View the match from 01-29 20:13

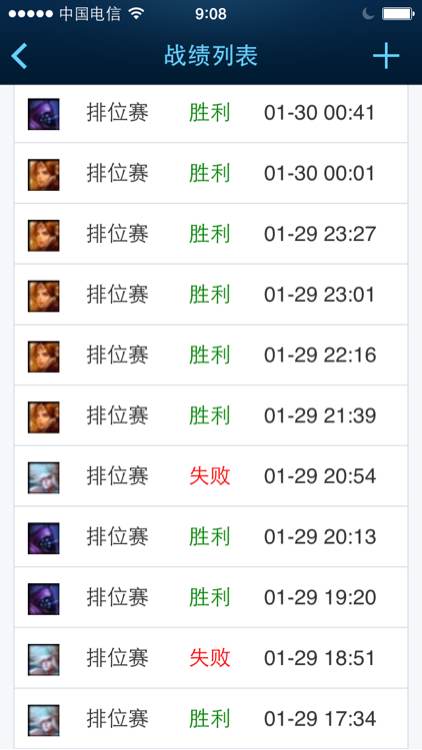click(x=211, y=537)
